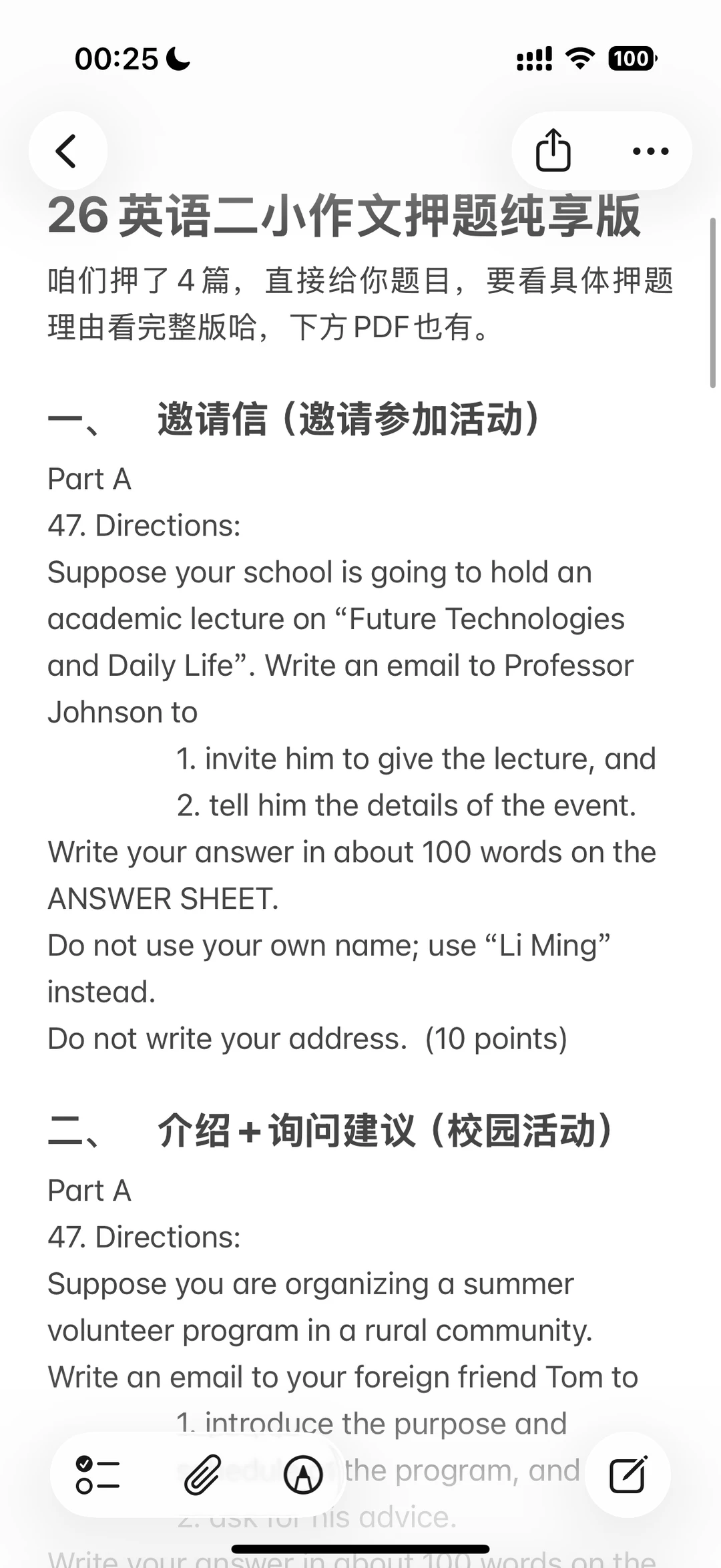Tap the back chevron to return
721x1568 pixels.
point(66,151)
